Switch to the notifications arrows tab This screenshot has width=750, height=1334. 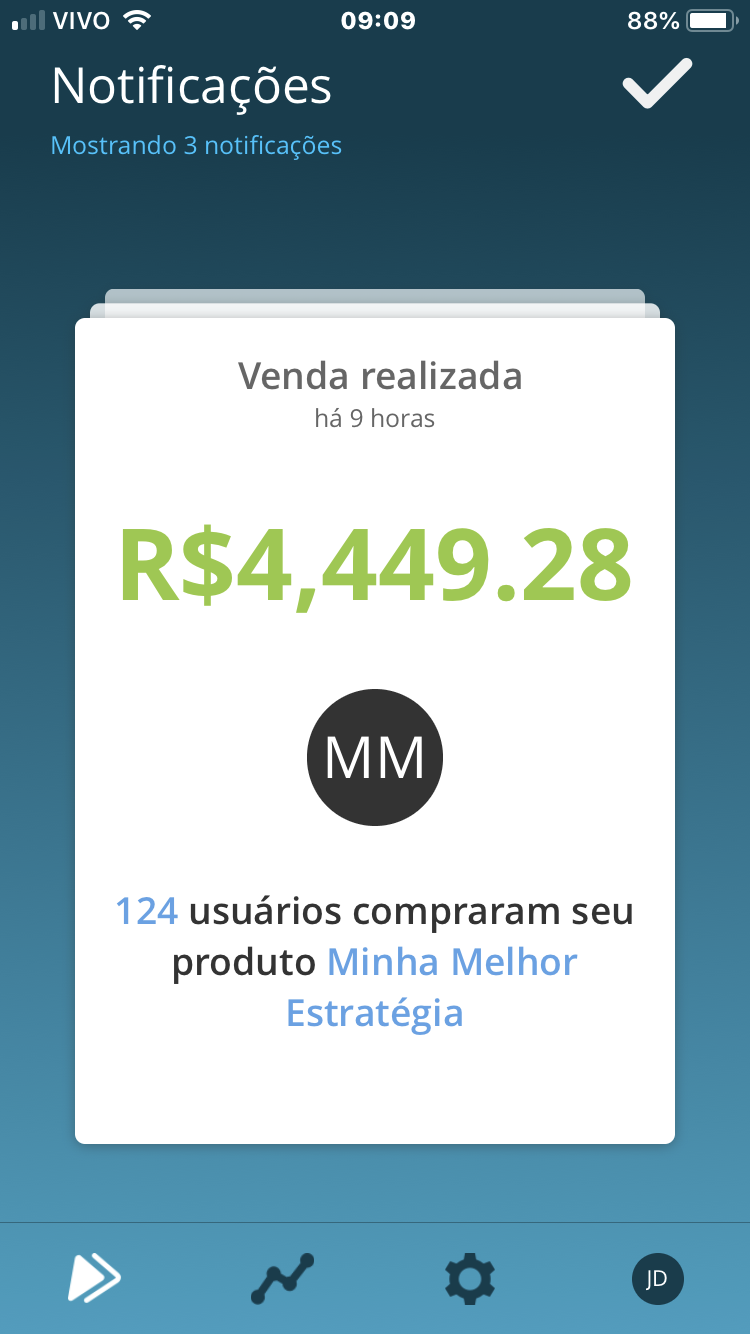[x=94, y=1278]
